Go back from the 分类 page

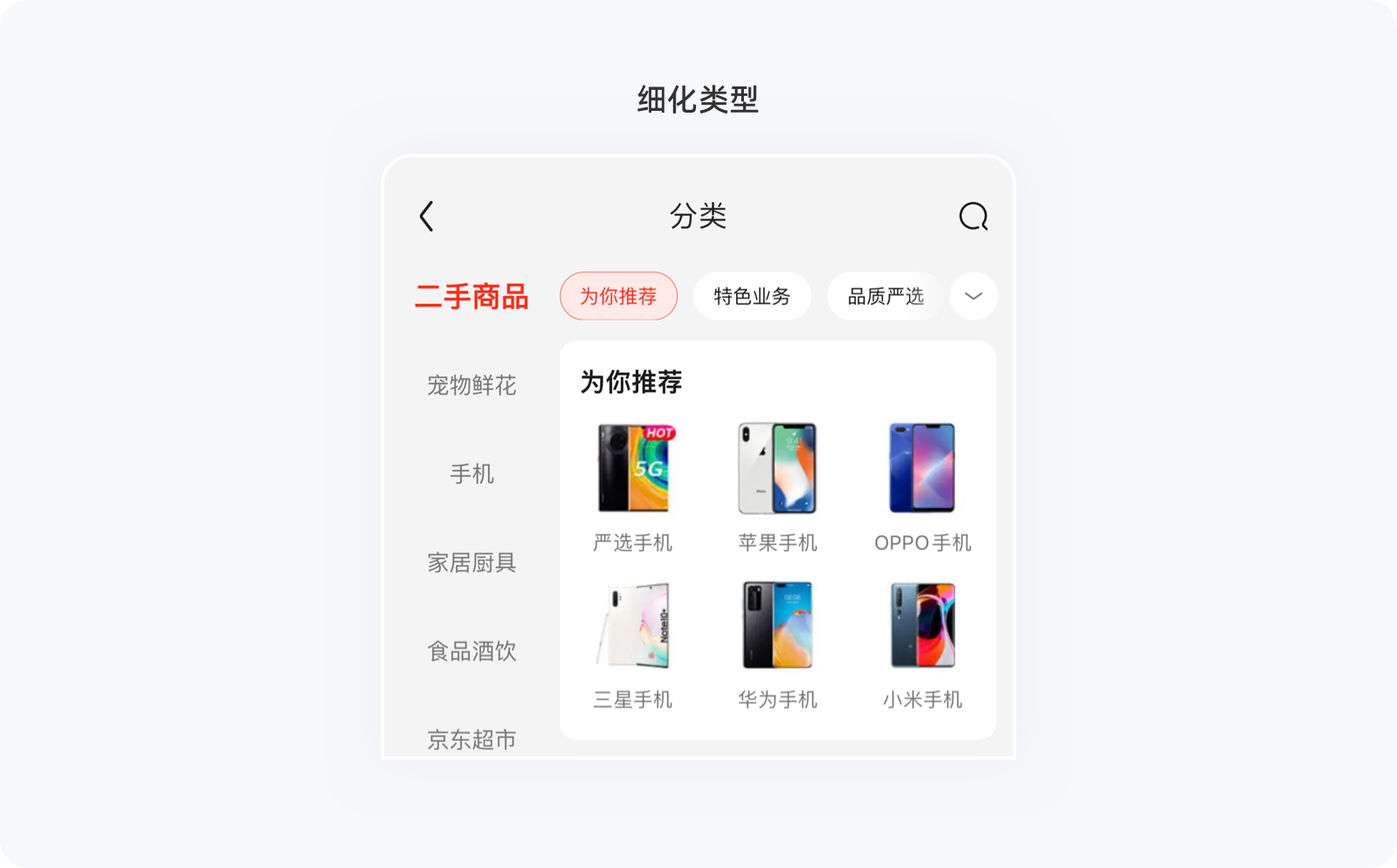pos(426,217)
